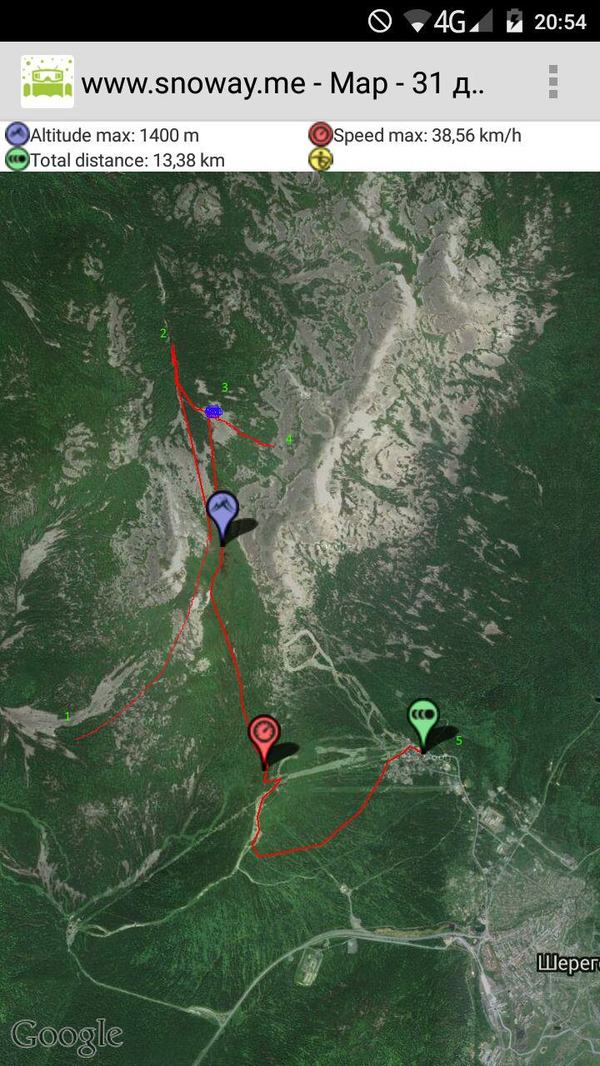
Task: Open the overflow menu
Action: 552,82
